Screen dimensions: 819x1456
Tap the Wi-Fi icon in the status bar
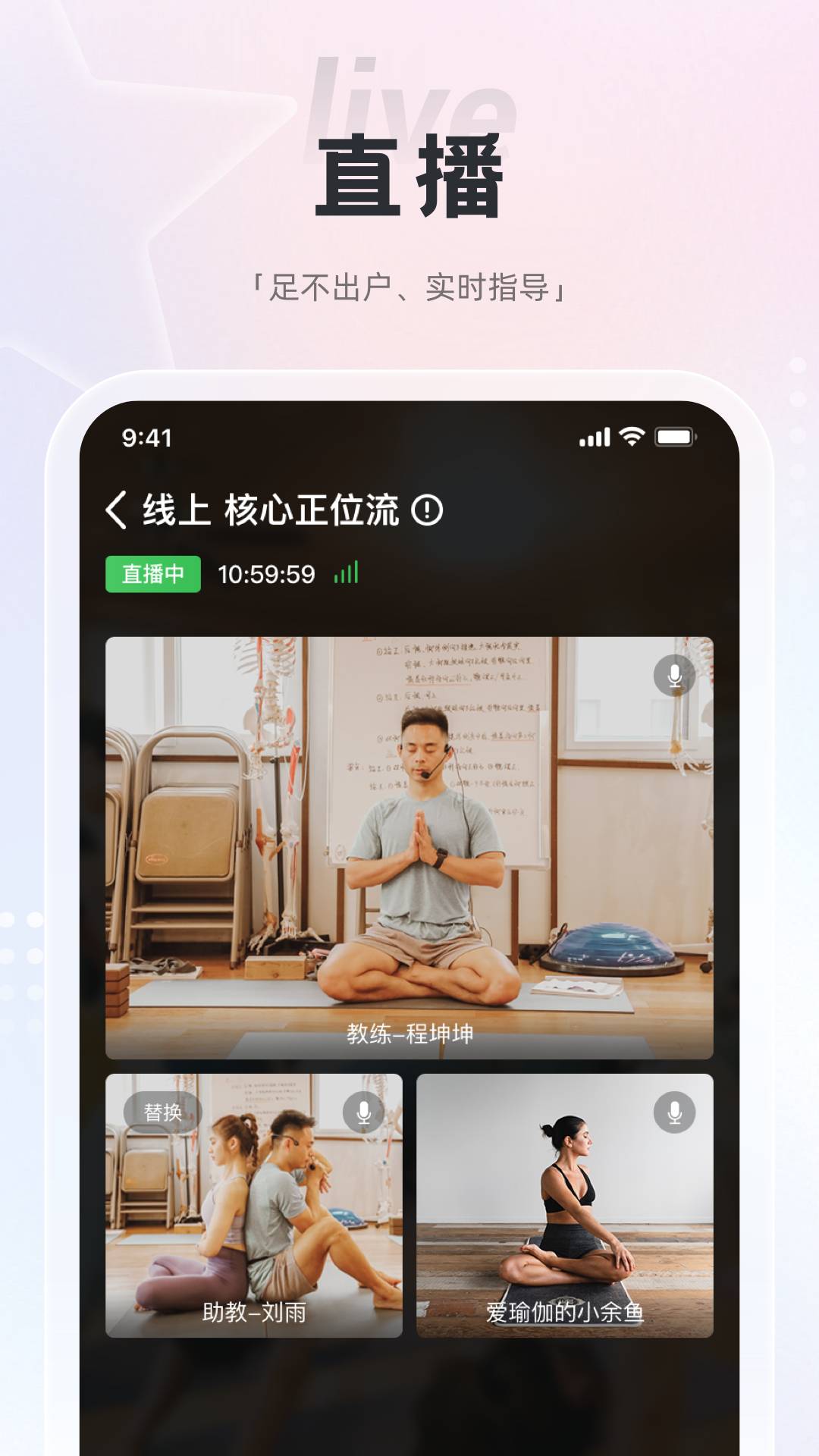pos(631,438)
